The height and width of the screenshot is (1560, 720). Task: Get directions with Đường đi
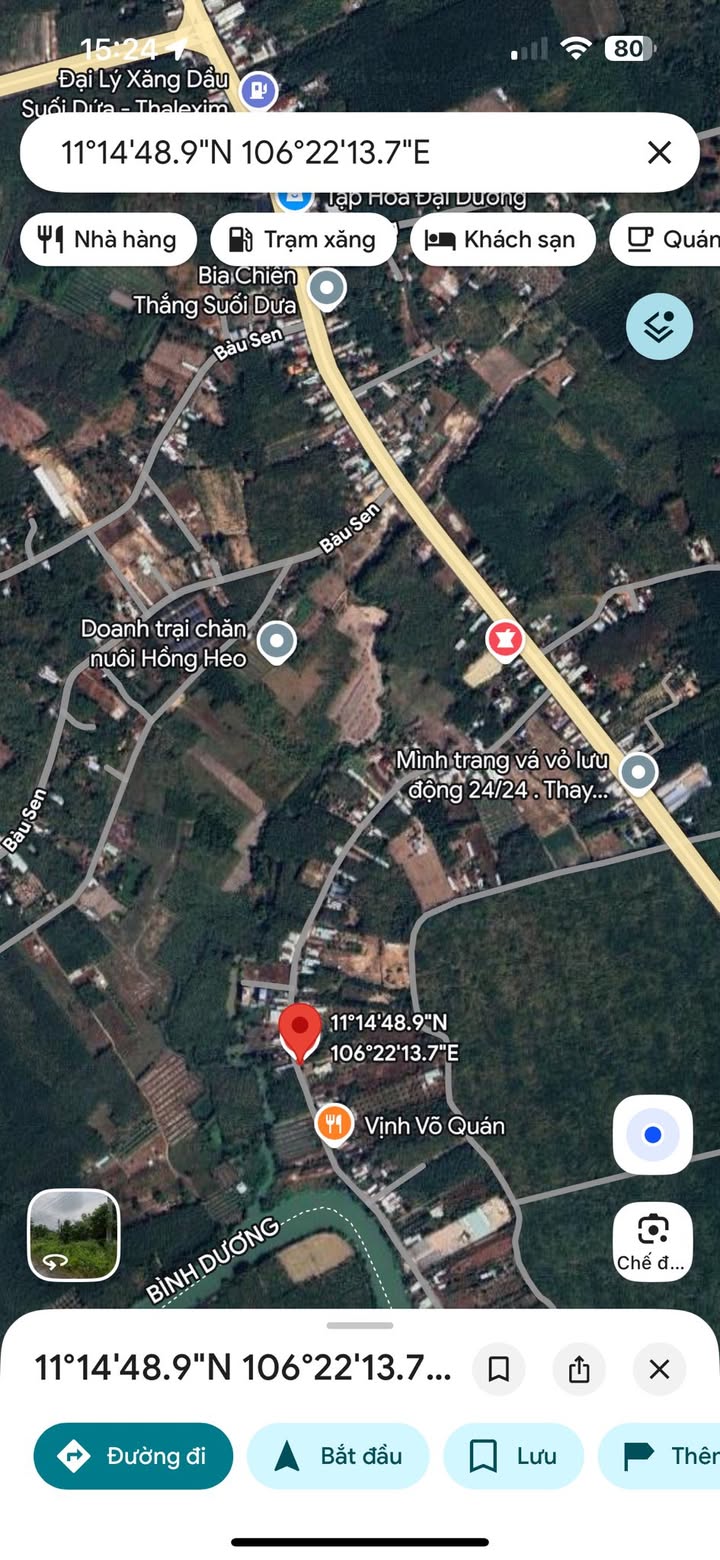tap(133, 1456)
